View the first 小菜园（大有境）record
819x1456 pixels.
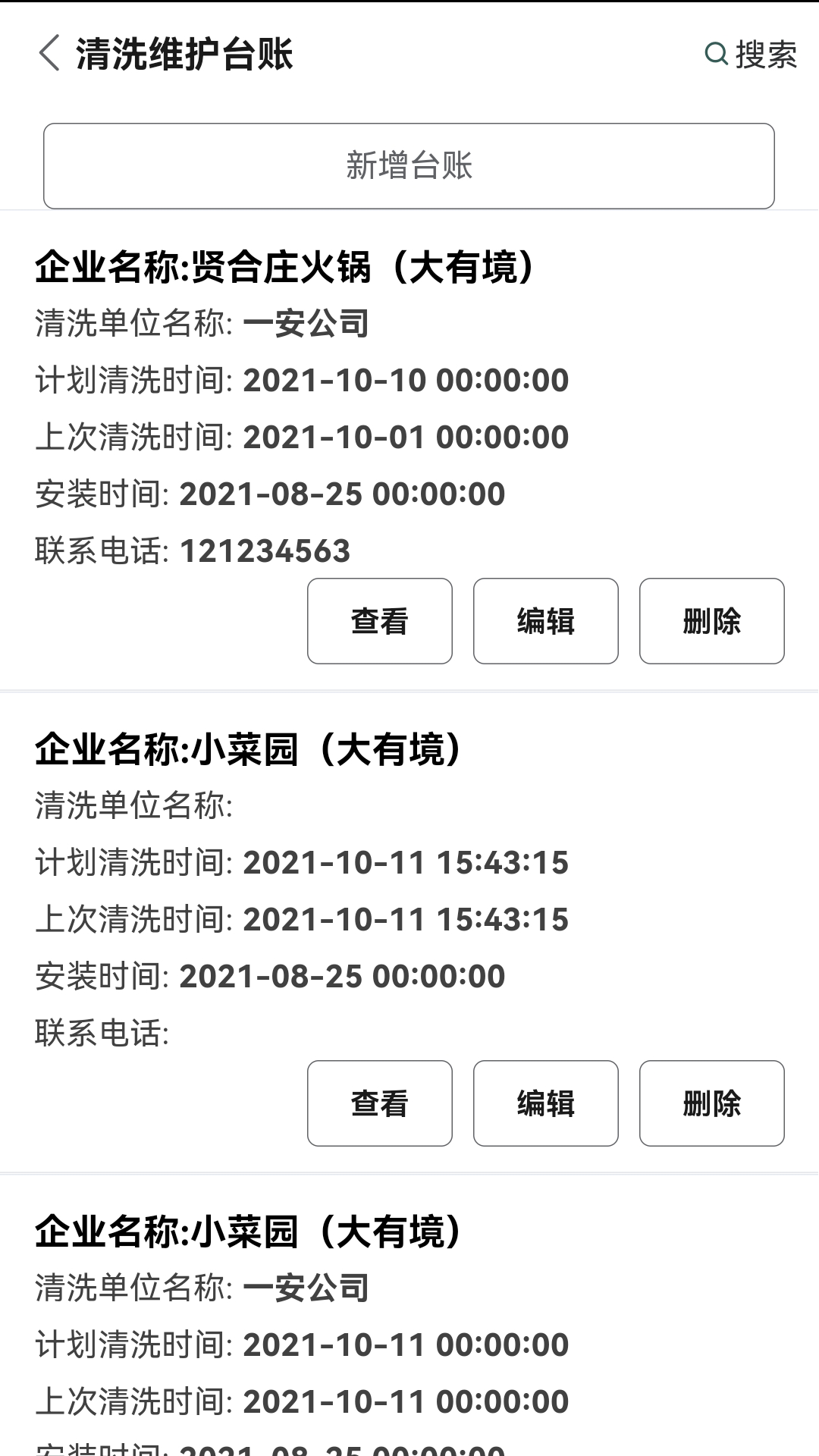379,1103
